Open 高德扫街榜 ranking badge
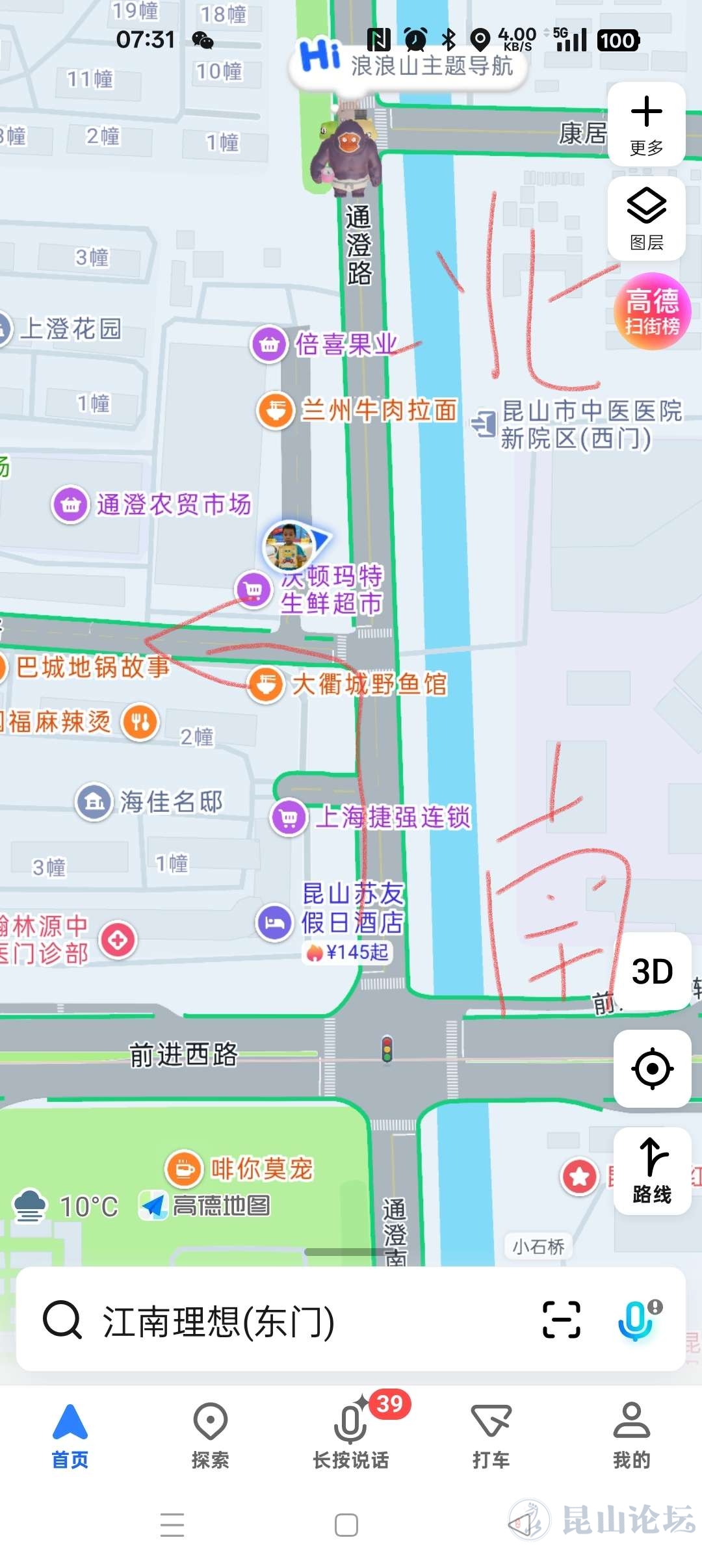This screenshot has height=1568, width=702. pyautogui.click(x=651, y=312)
